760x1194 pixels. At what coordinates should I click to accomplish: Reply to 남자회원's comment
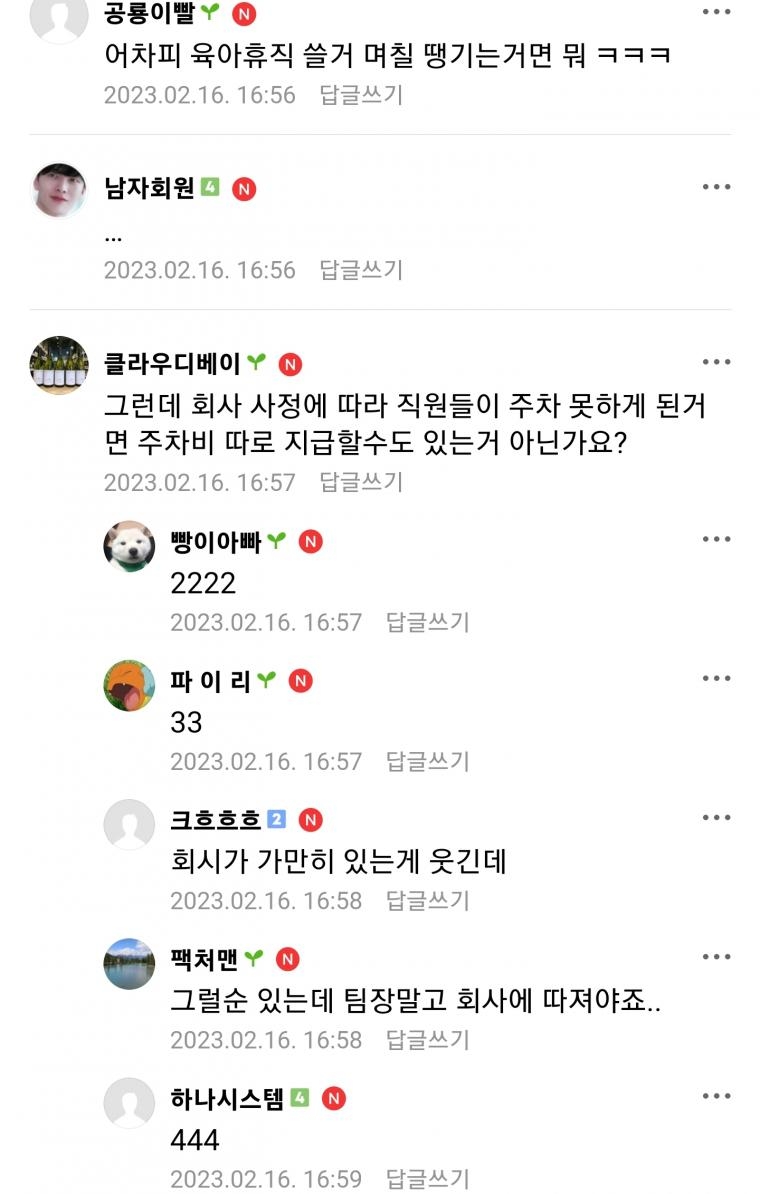(x=361, y=269)
